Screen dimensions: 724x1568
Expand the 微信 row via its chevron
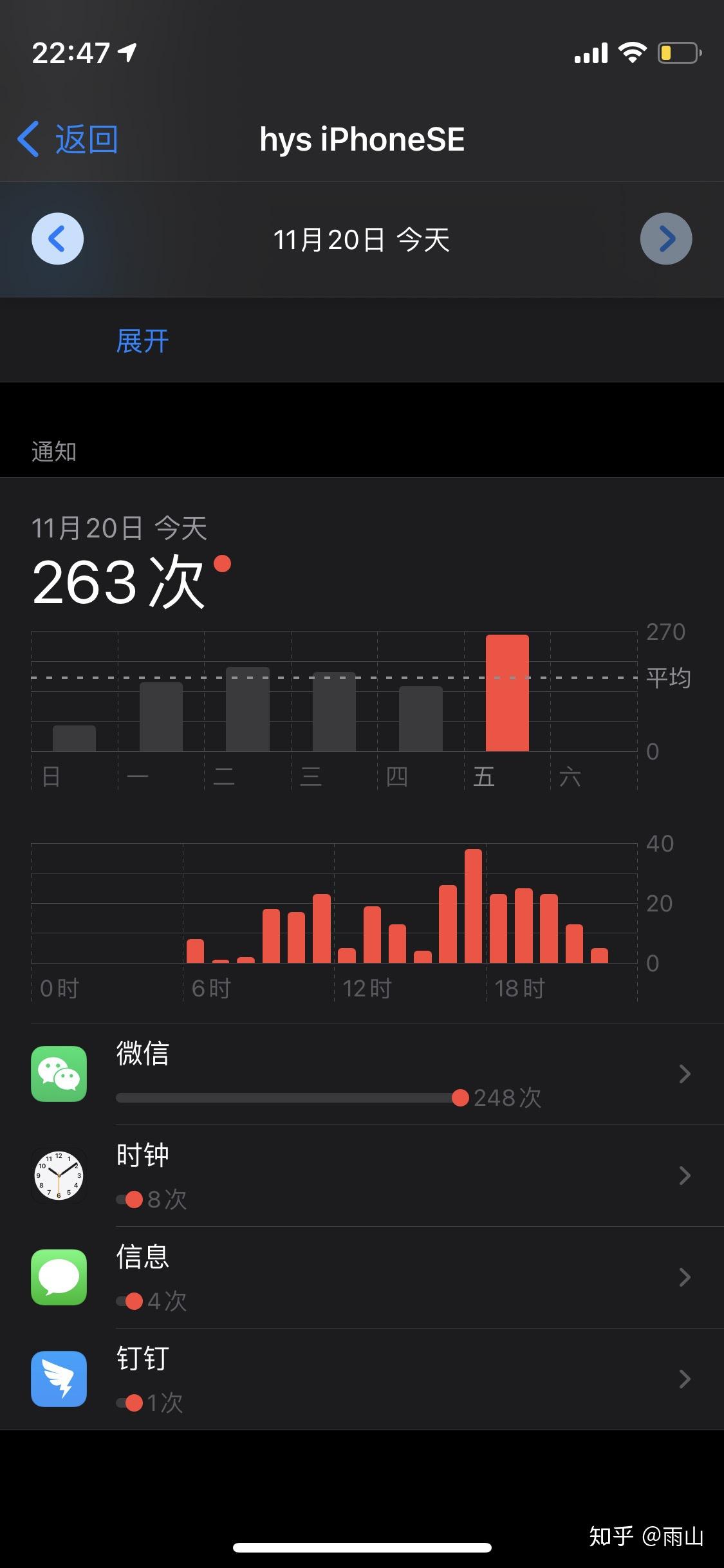(x=684, y=1074)
